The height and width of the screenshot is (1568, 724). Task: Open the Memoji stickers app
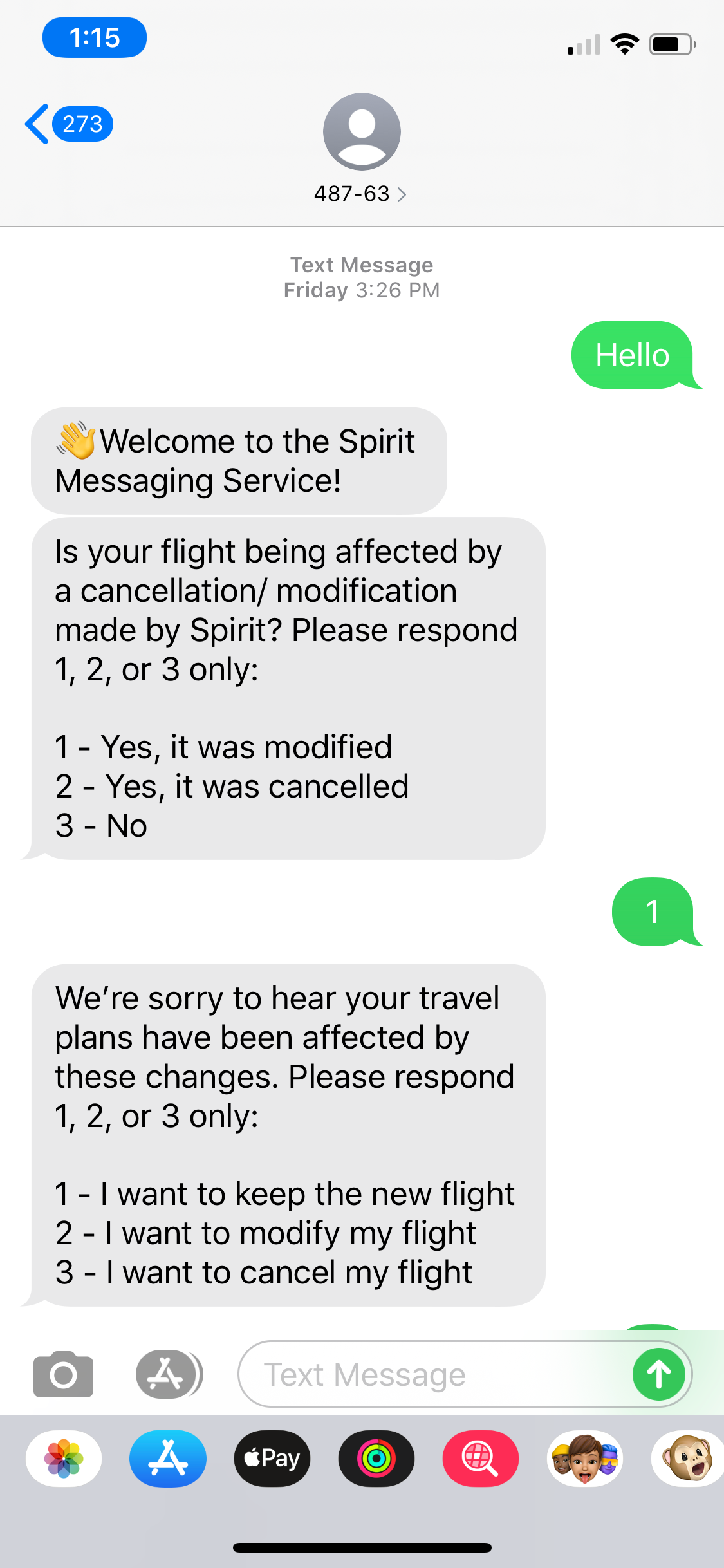click(x=585, y=1459)
